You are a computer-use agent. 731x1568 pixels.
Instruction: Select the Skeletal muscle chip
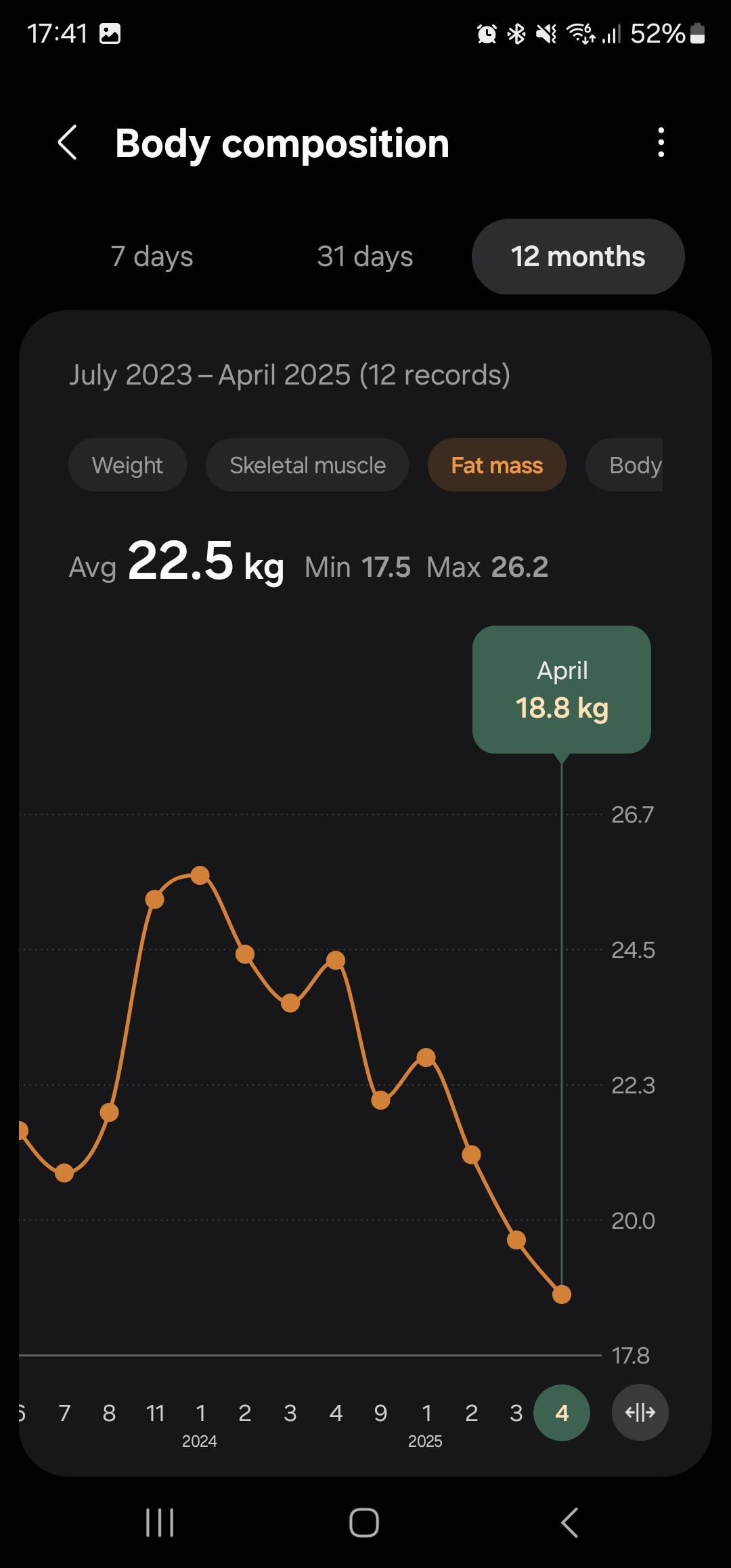click(x=307, y=465)
